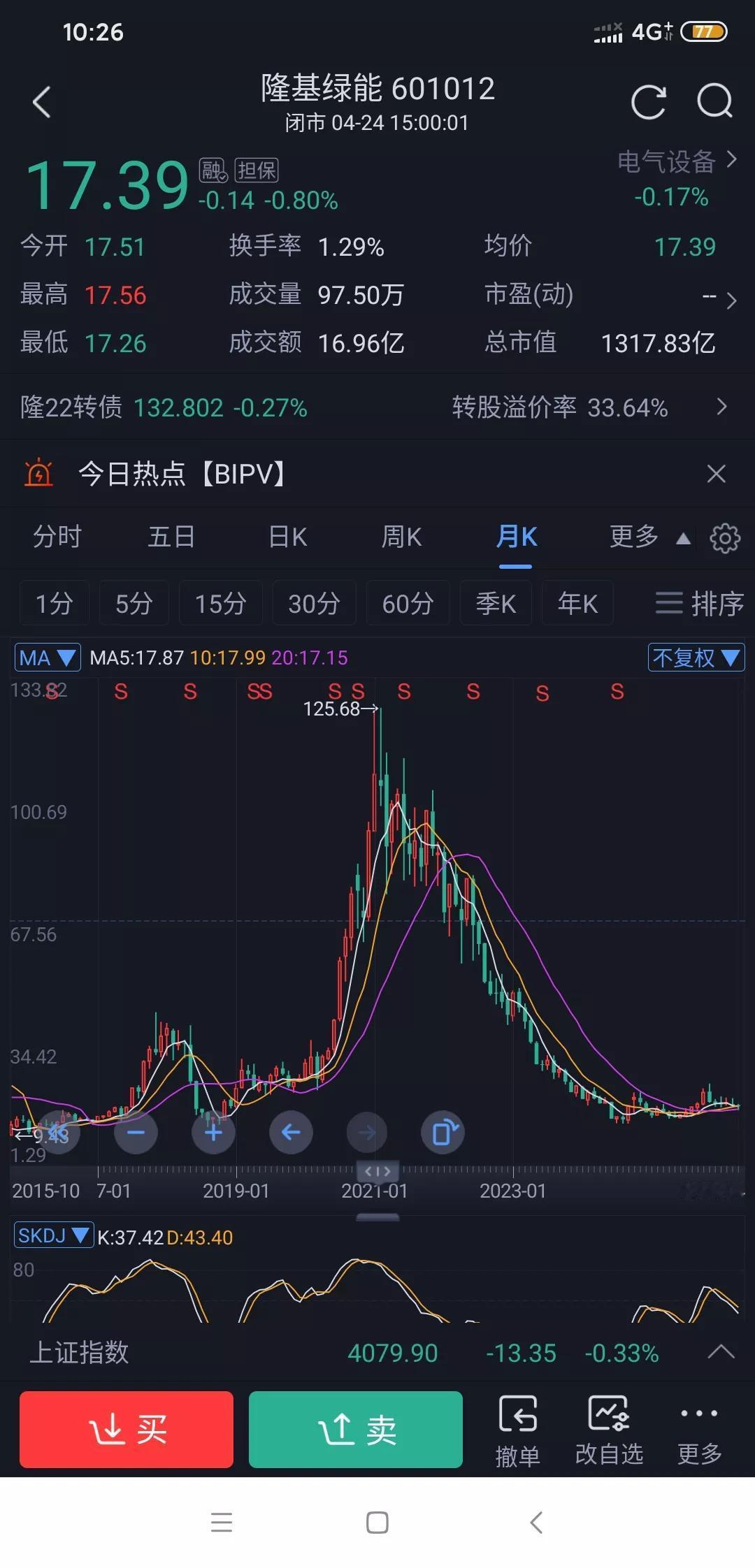The image size is (755, 1568).
Task: Select the 60分 interval
Action: click(408, 603)
